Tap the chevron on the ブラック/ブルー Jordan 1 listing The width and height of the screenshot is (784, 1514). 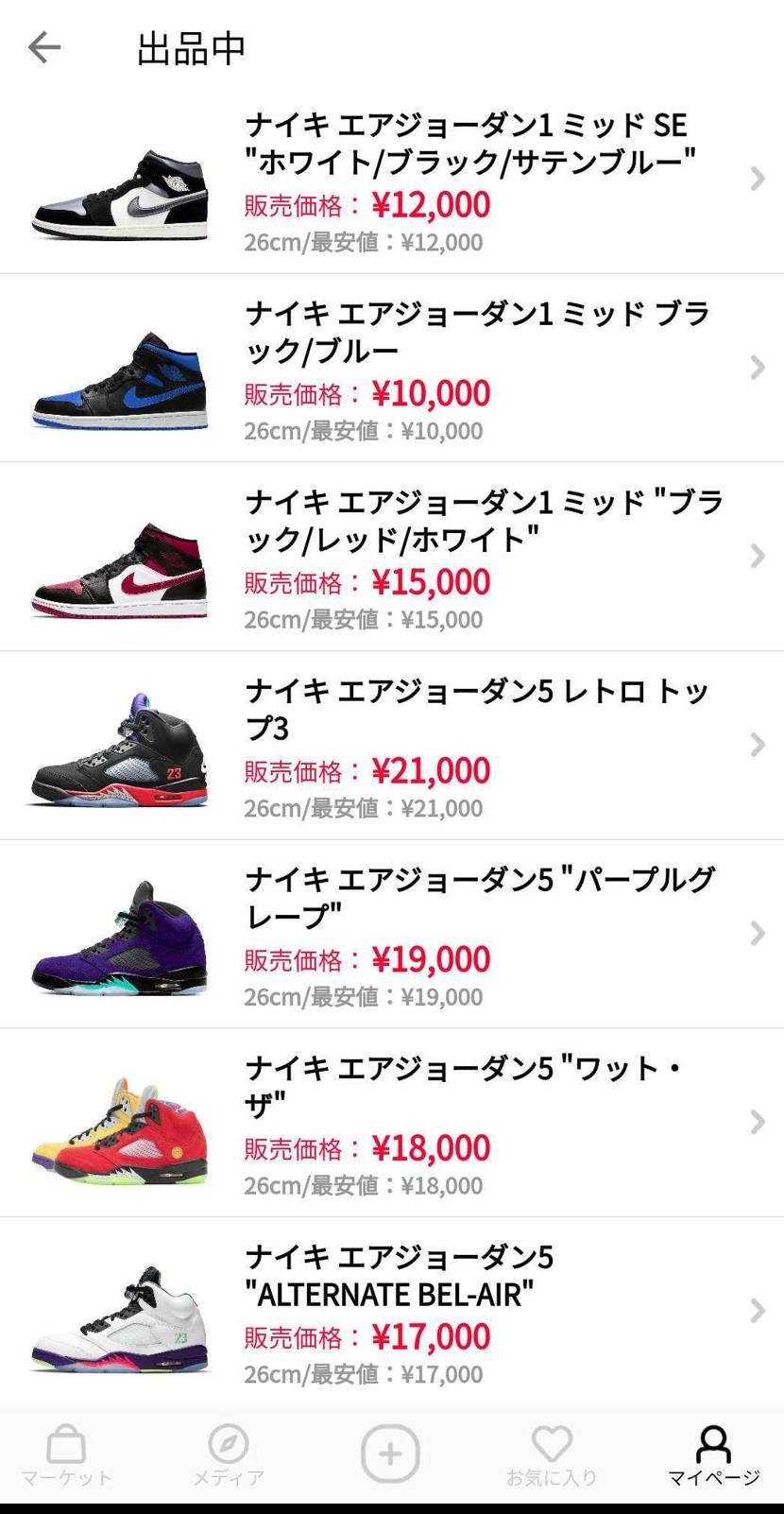click(756, 368)
